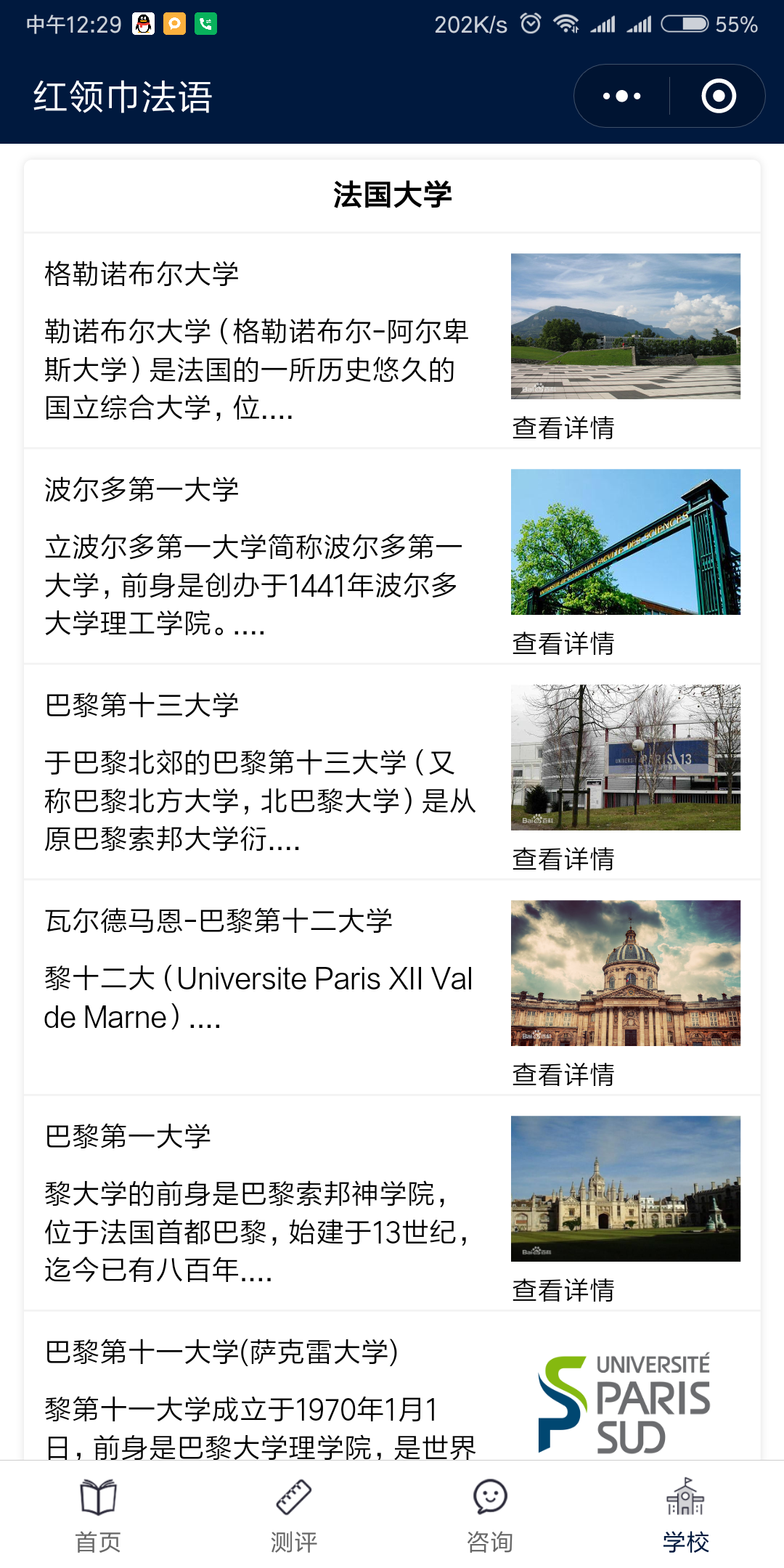View details for 格勒诺布尔大学

coord(563,428)
